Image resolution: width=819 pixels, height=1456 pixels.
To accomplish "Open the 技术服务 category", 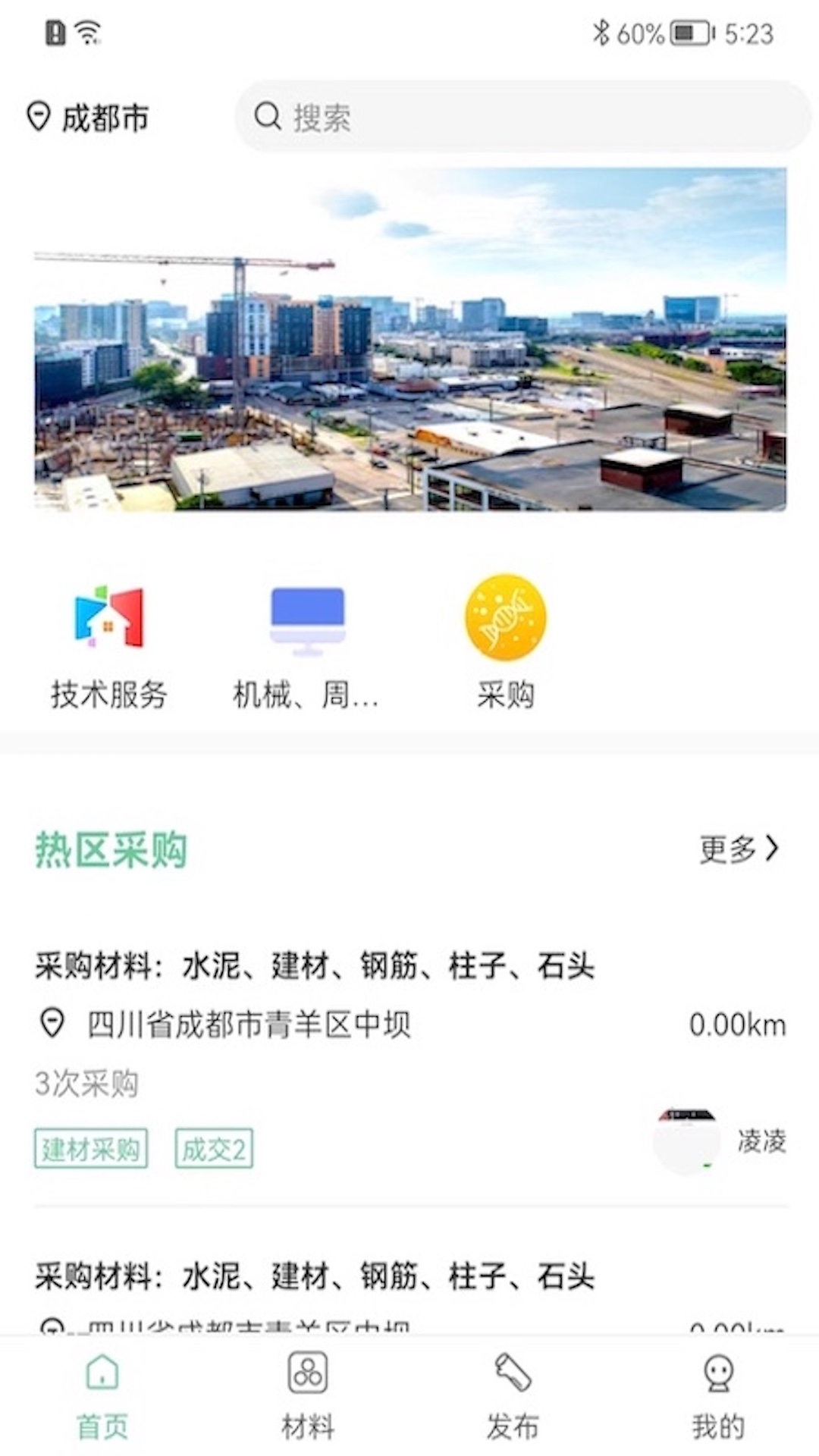I will pyautogui.click(x=108, y=645).
